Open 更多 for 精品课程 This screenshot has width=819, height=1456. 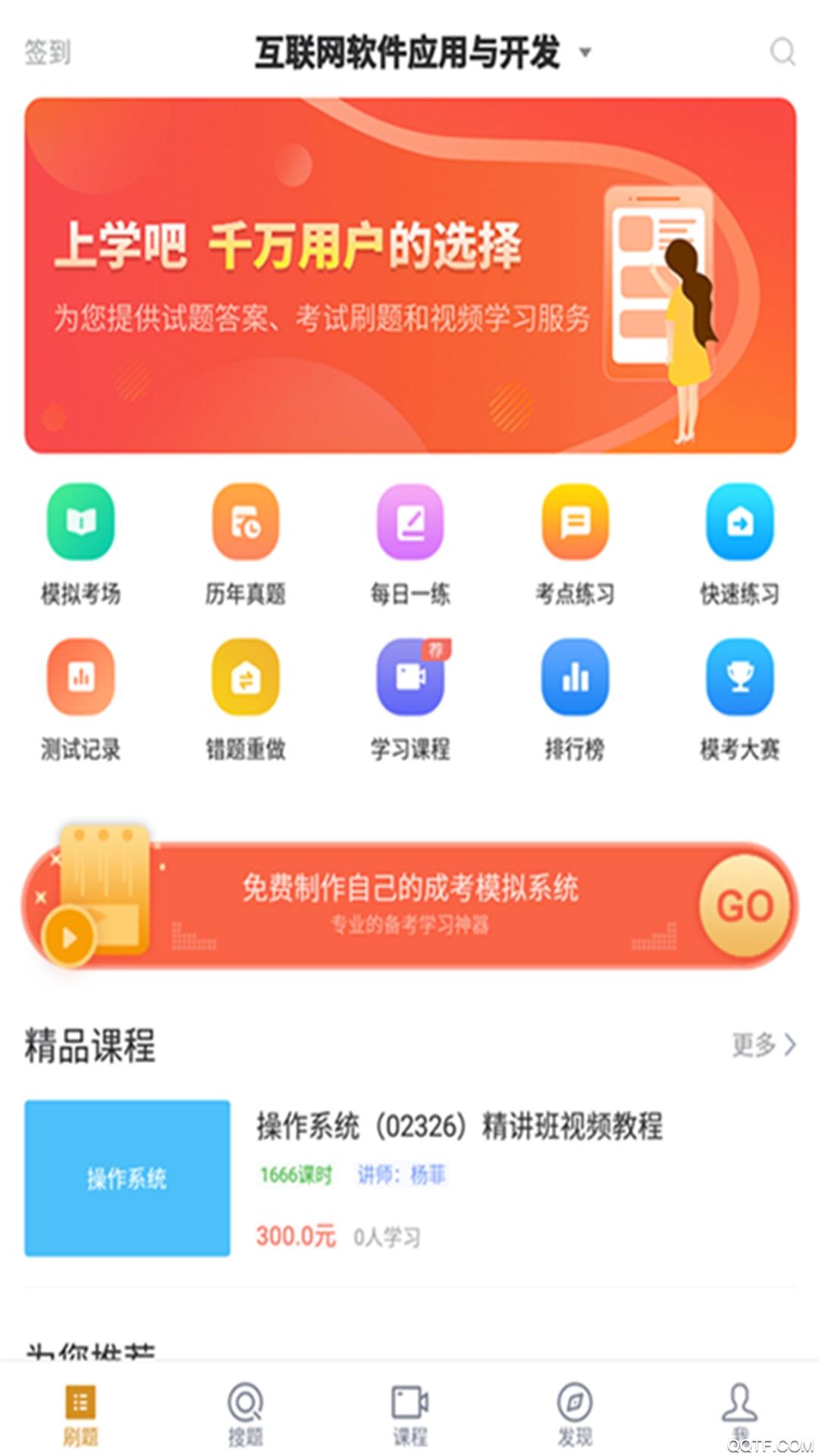coord(763,1044)
